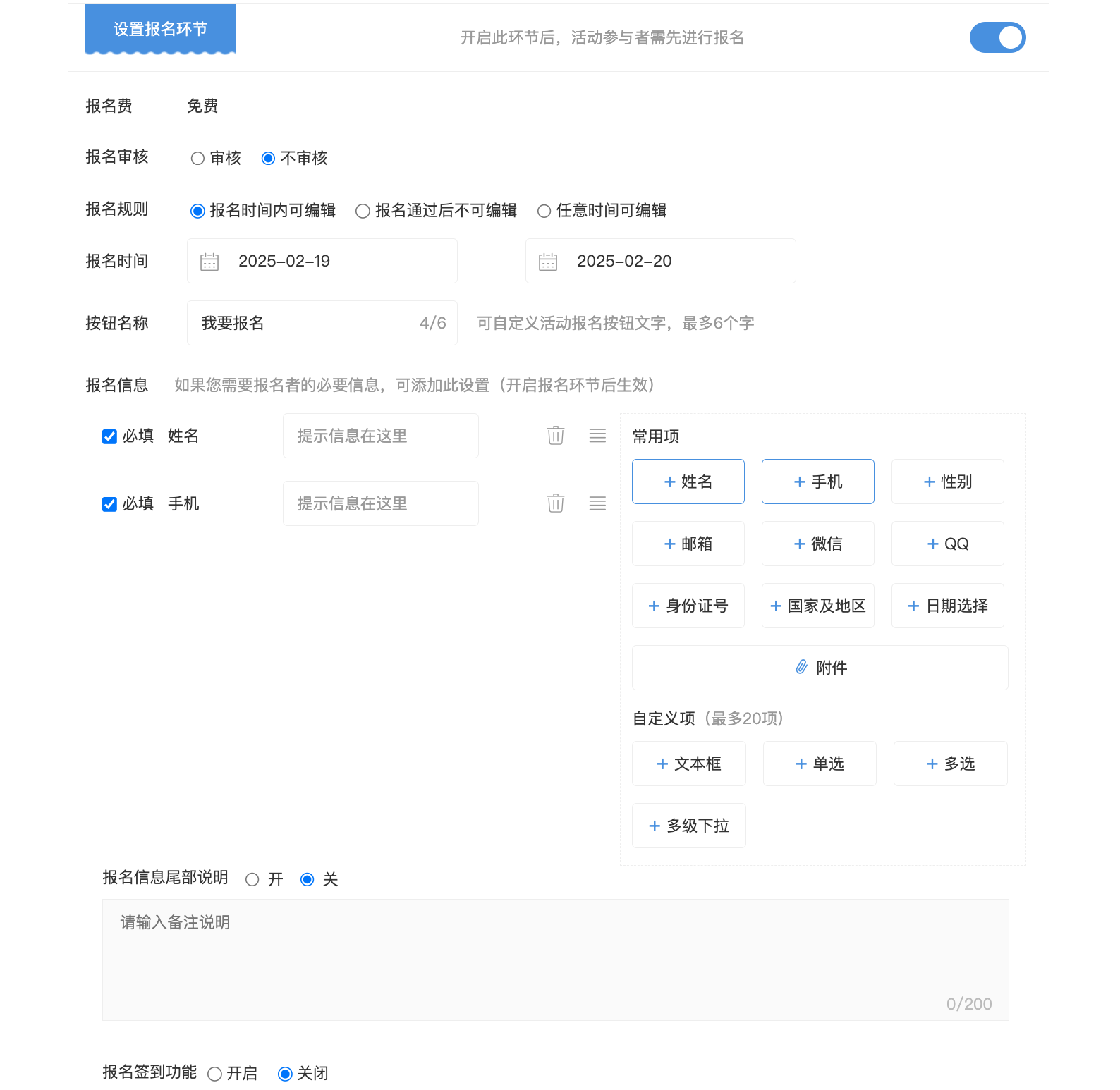Enable 报名签到功能 by selecting 开启
The width and height of the screenshot is (1120, 1090).
(215, 1074)
